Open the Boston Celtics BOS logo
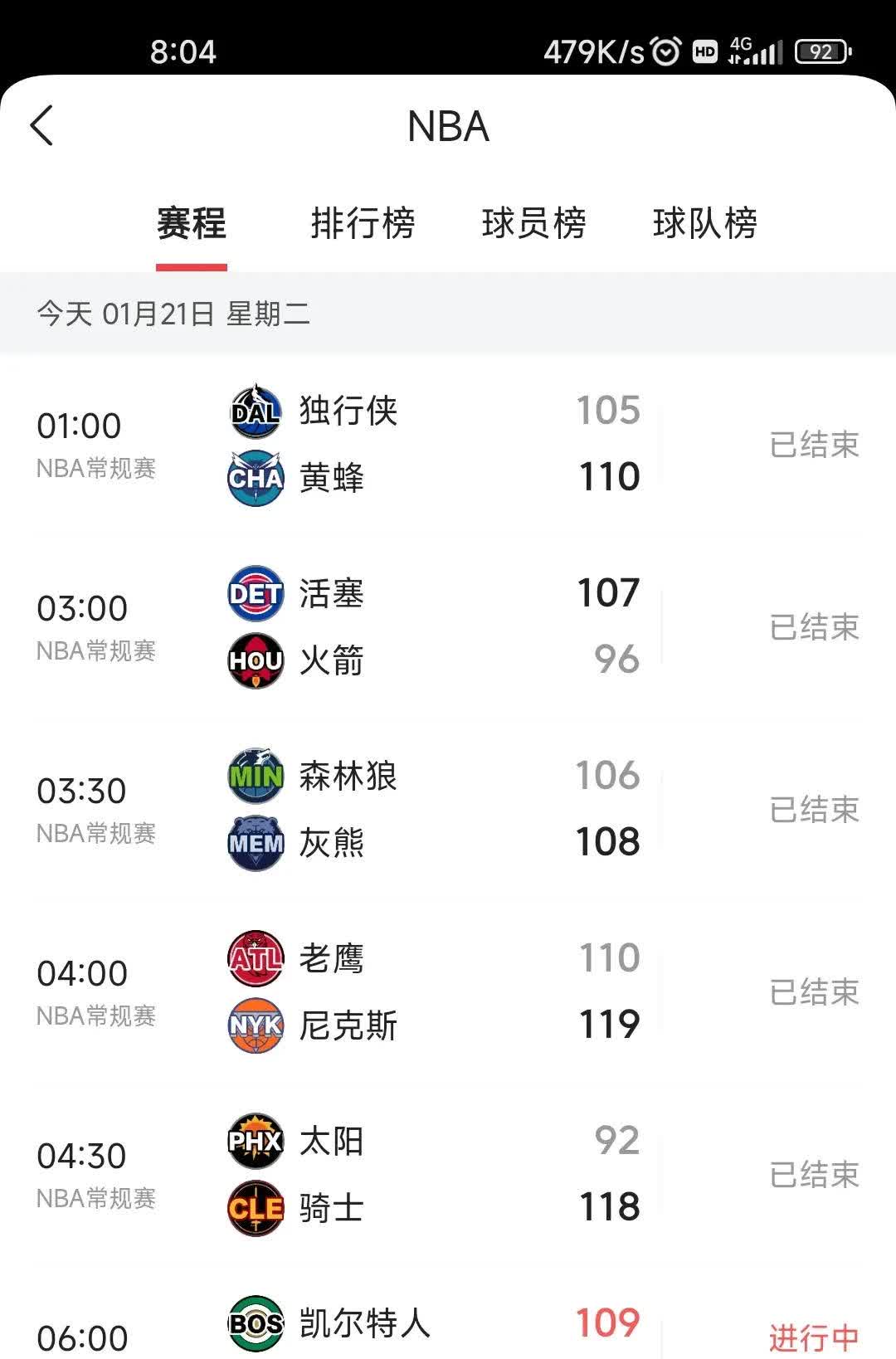Screen dimensions: 896x1359 pos(256,1319)
